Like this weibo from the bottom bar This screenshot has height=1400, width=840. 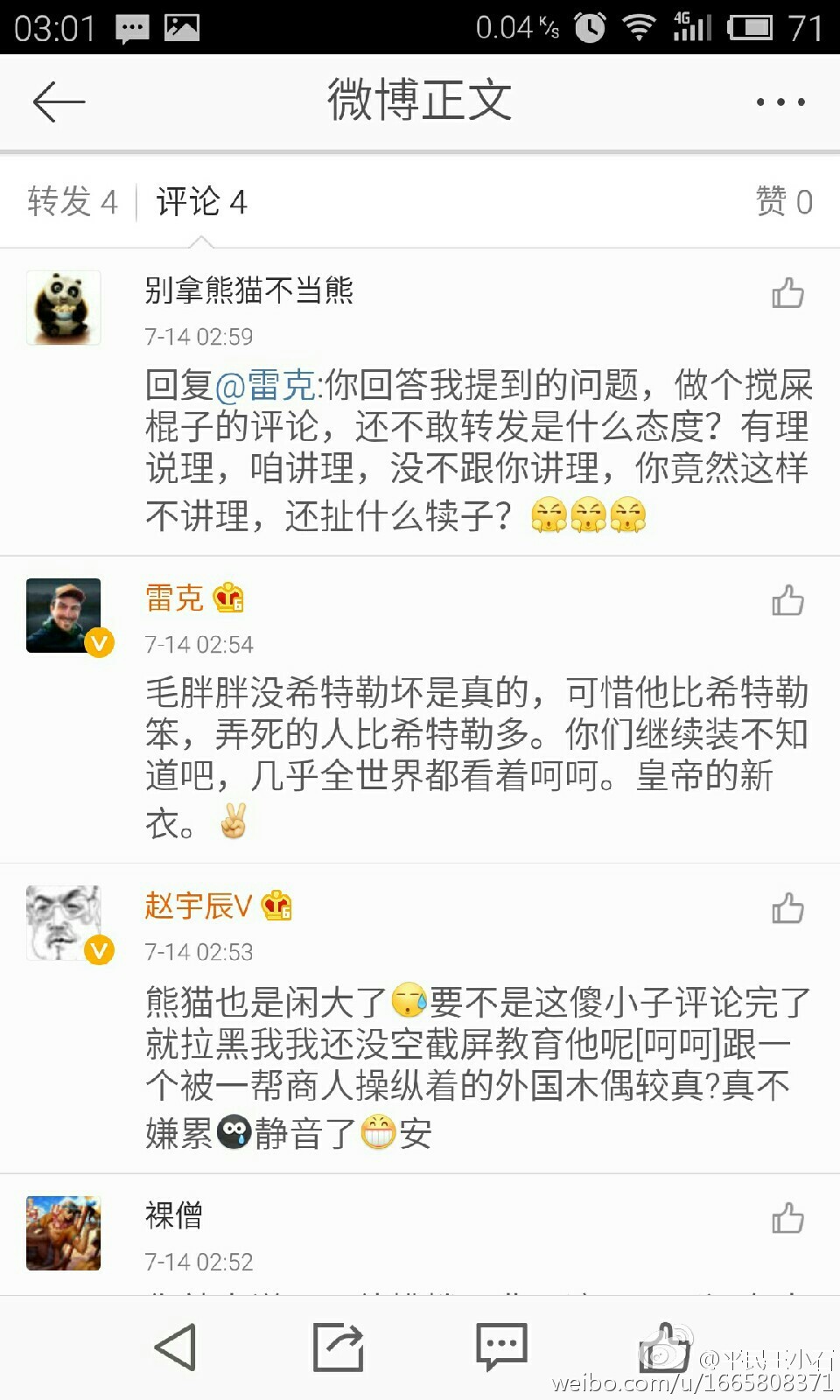coord(664,1347)
